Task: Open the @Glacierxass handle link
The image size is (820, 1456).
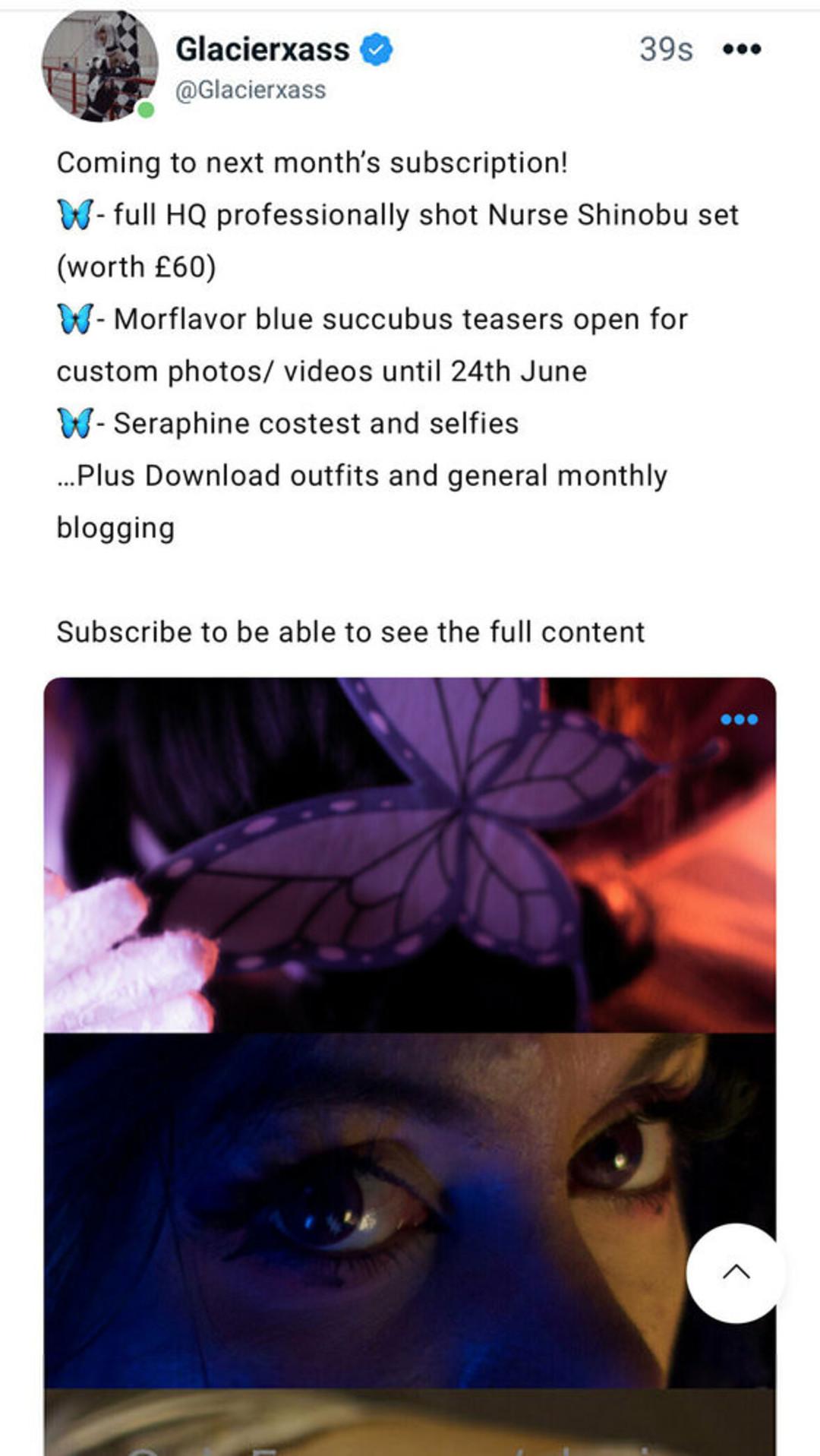Action: (251, 90)
